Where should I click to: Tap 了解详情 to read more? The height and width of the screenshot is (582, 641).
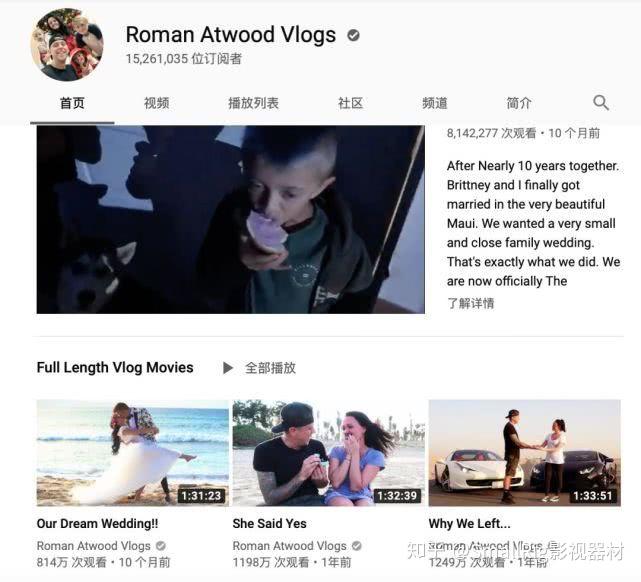coord(470,303)
